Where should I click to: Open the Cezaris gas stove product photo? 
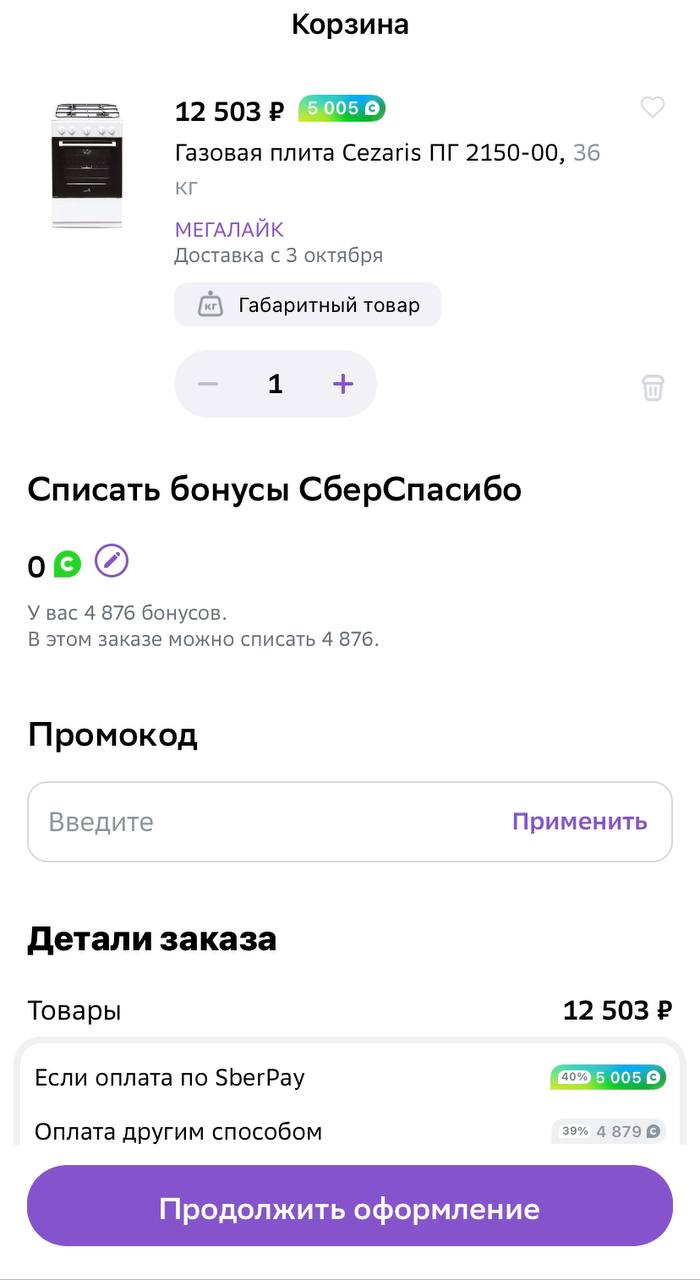coord(87,166)
